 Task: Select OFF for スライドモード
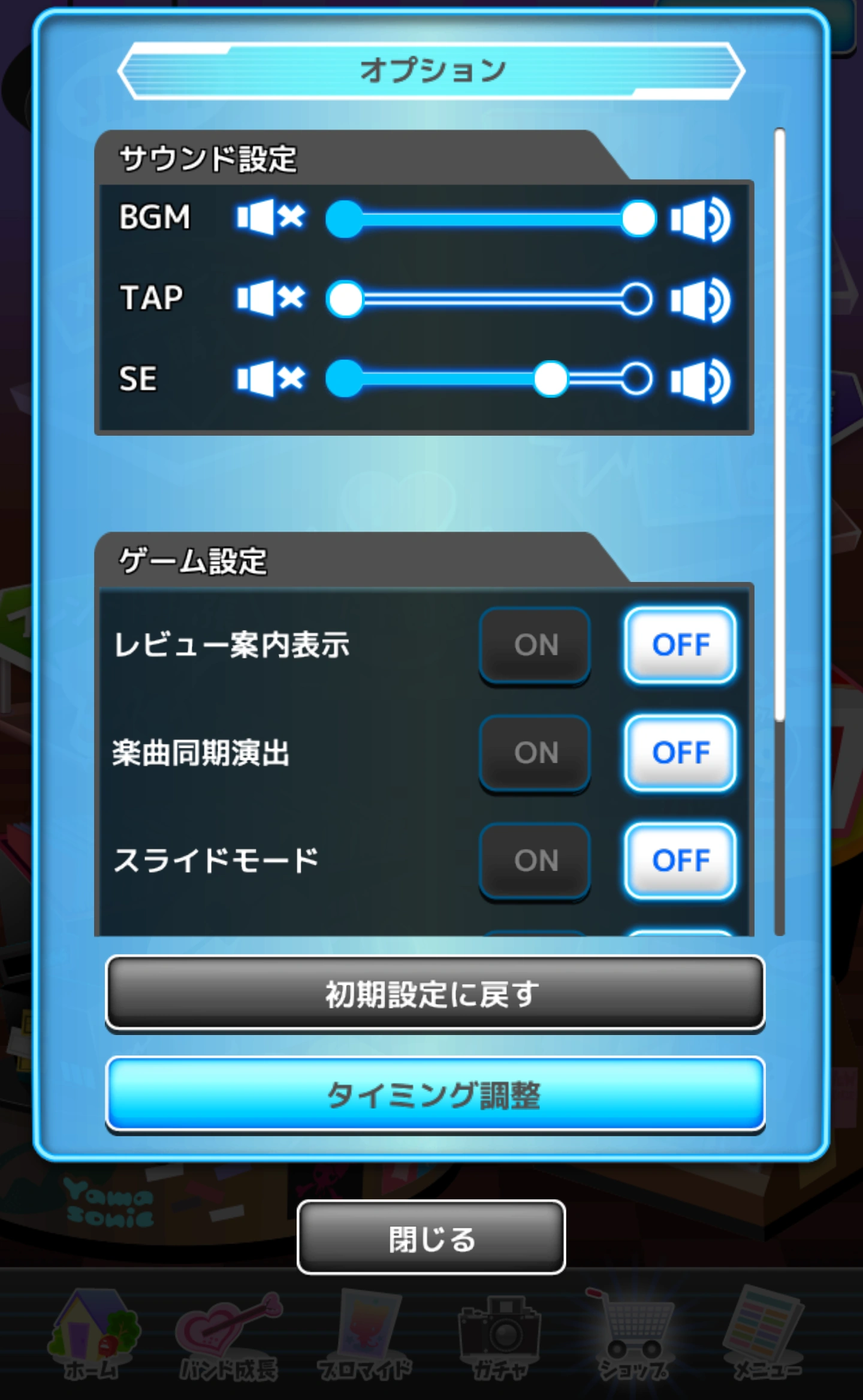pos(680,861)
